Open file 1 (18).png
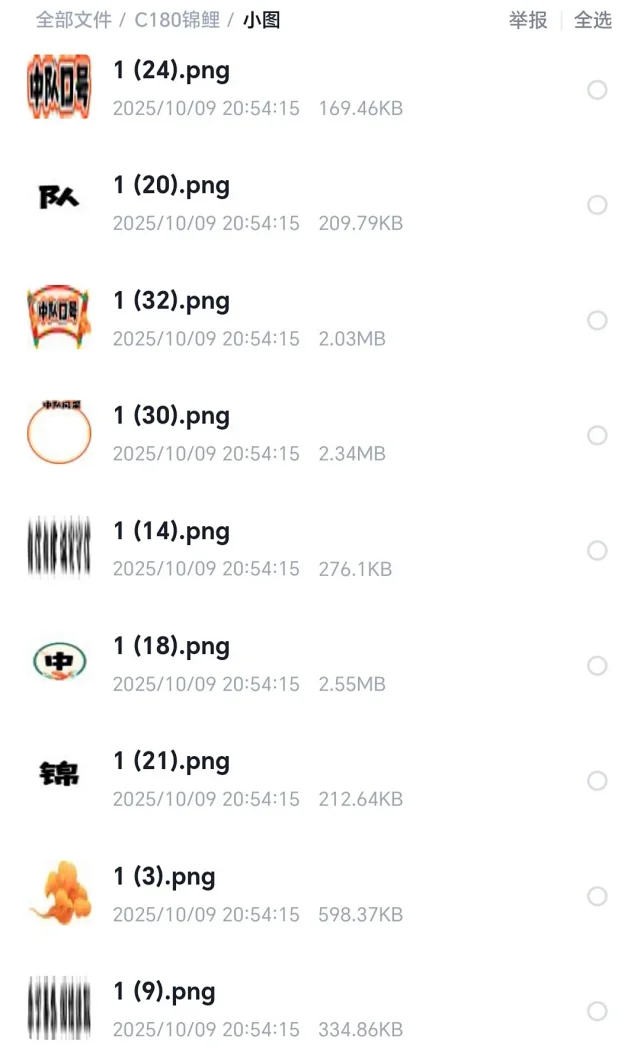 (x=171, y=647)
